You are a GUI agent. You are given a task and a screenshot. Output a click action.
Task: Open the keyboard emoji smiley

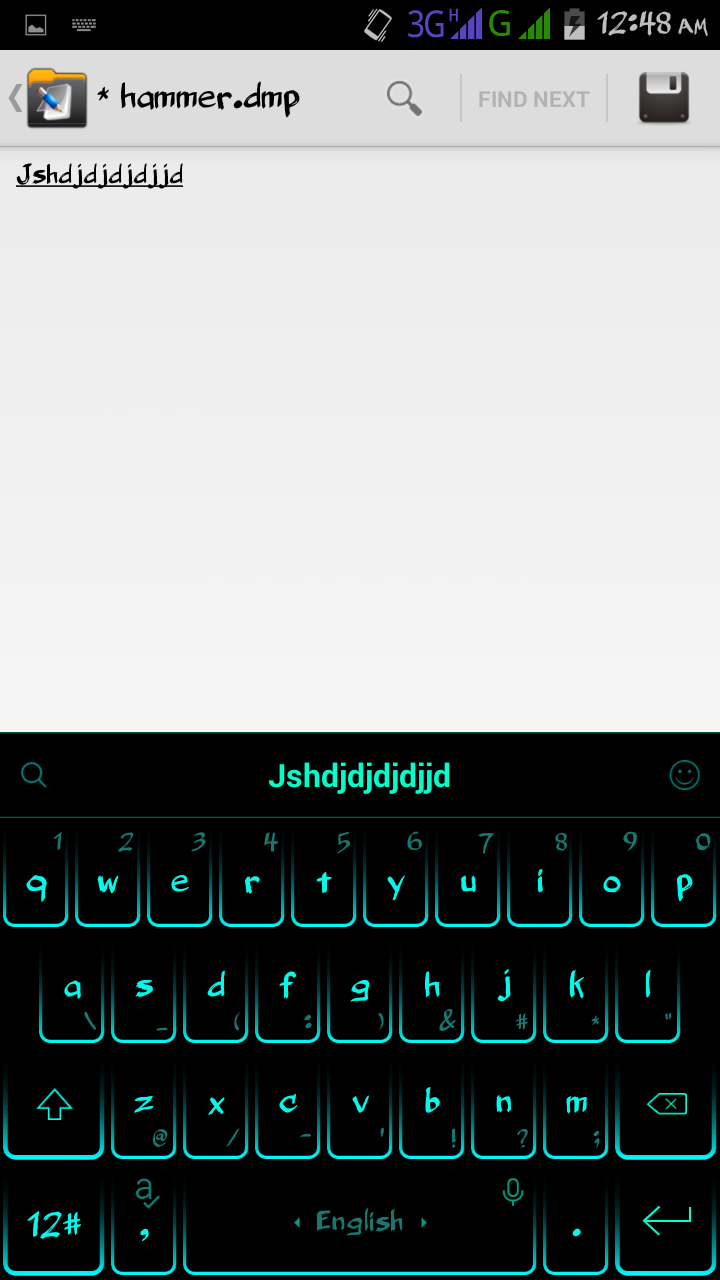coord(685,775)
